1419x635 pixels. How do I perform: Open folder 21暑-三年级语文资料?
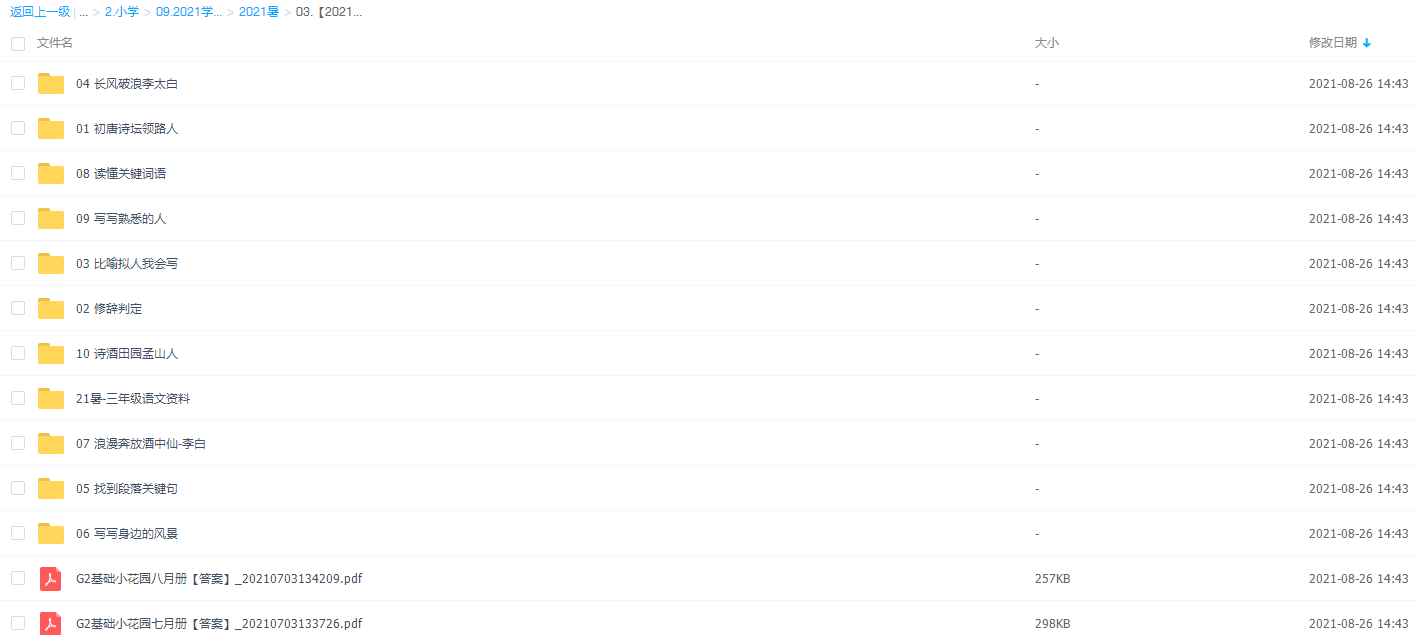pyautogui.click(x=133, y=399)
